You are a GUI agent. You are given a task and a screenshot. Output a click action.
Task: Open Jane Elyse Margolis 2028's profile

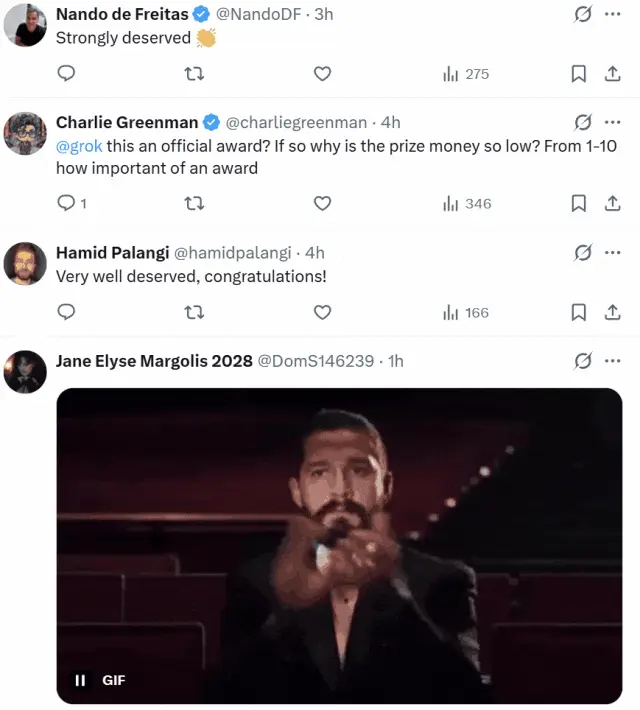154,361
